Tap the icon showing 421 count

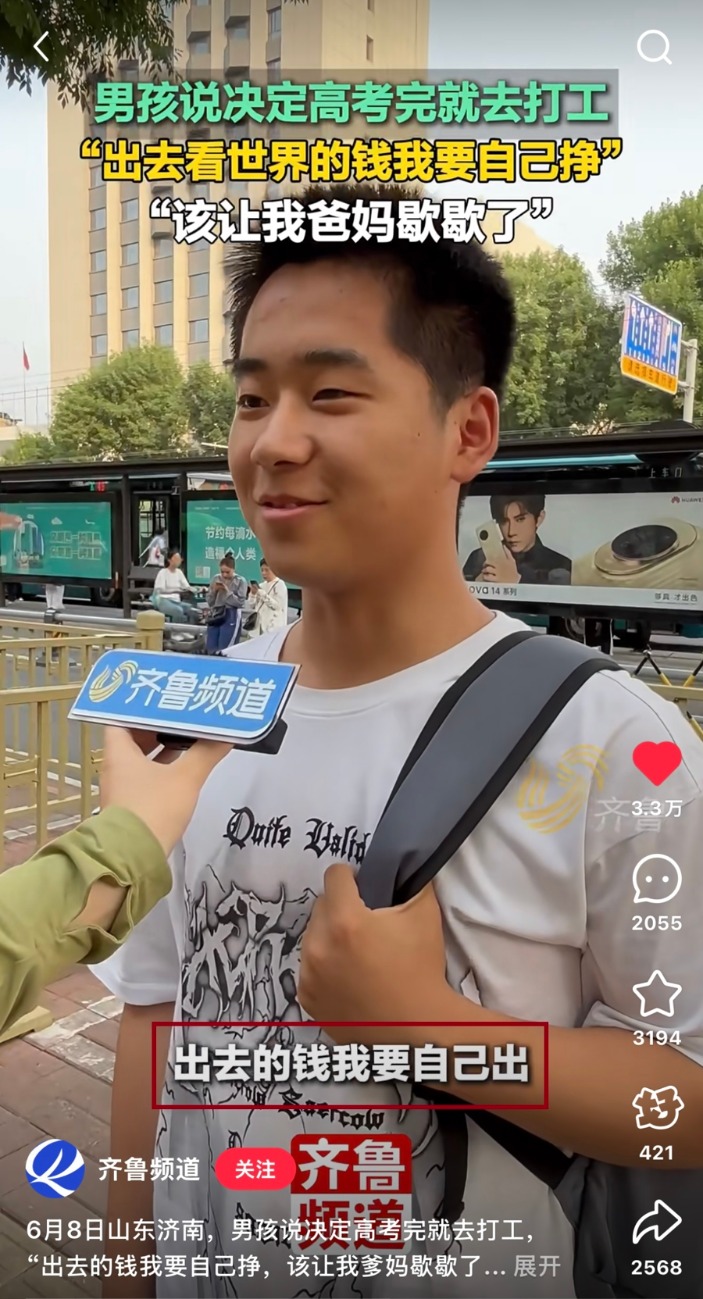coord(657,1109)
